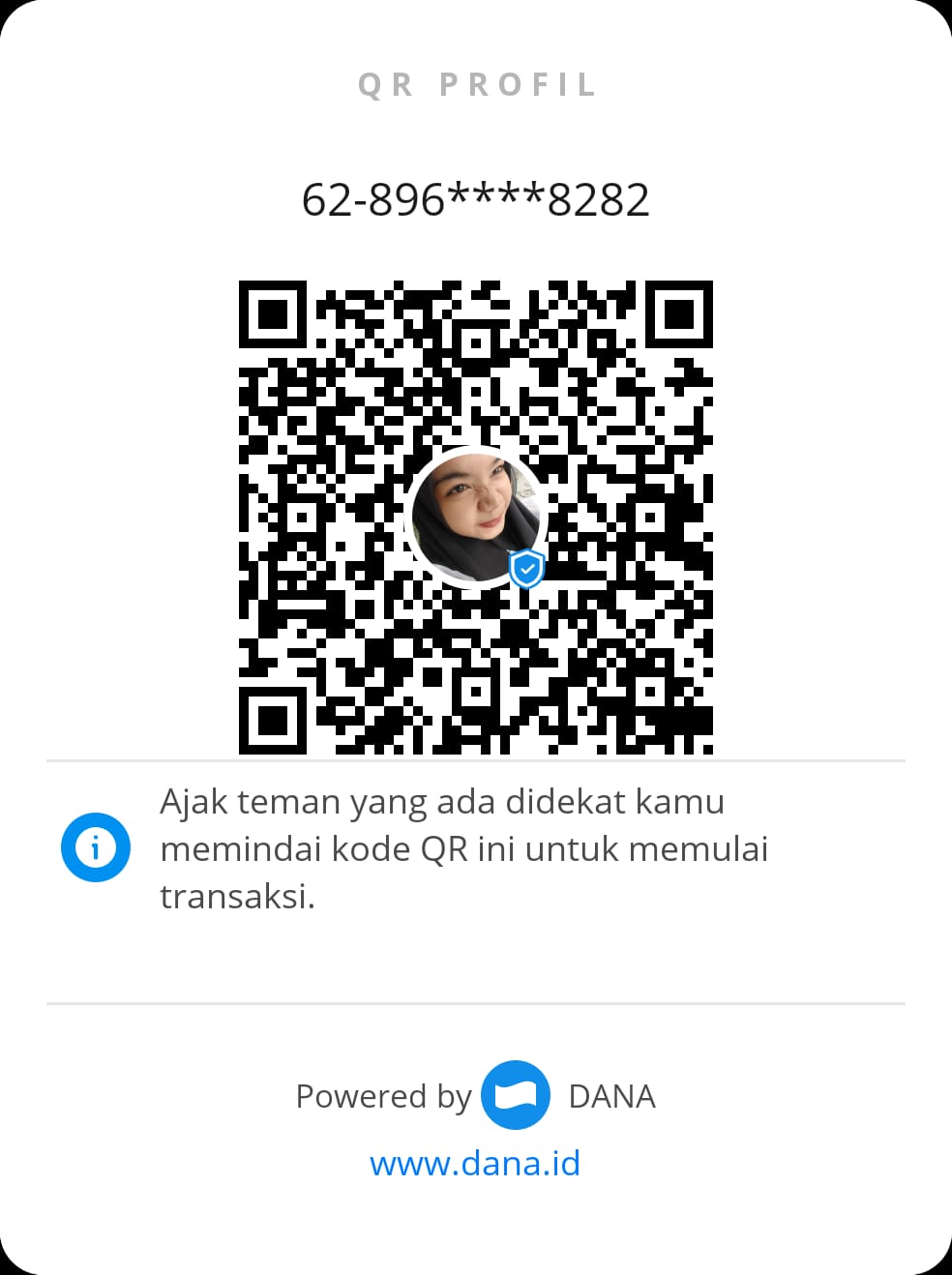Tap the divider line above the instructions
The height and width of the screenshot is (1275, 952).
[476, 760]
